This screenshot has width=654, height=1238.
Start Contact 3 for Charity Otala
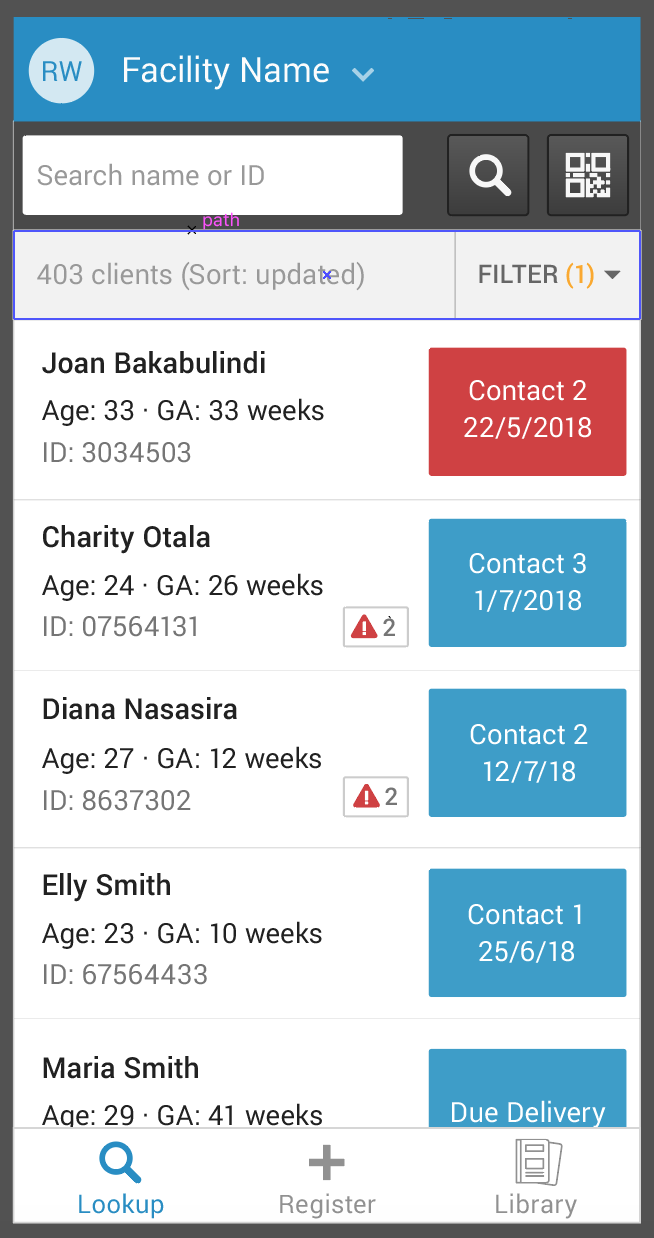[x=527, y=582]
